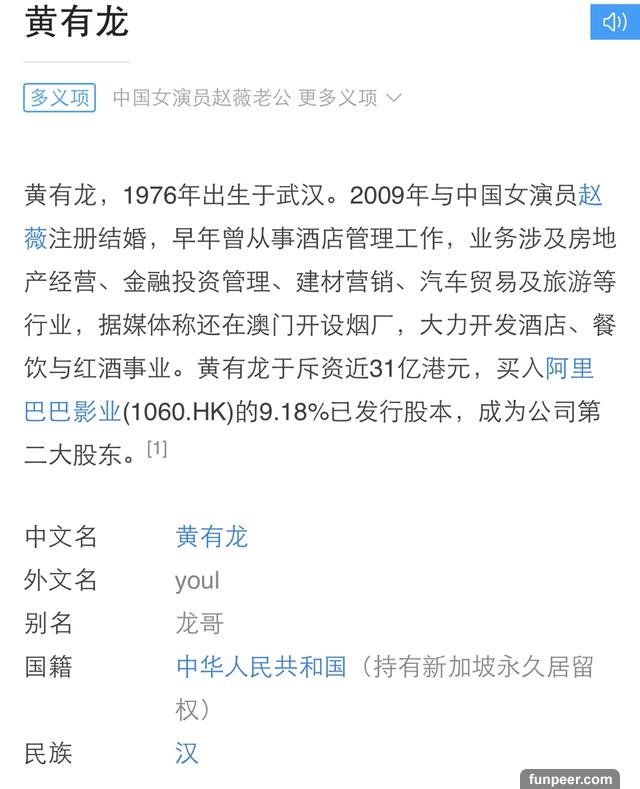Viewport: 640px width, 789px height.
Task: Open the 赵薇 link in the summary
Action: 591,195
